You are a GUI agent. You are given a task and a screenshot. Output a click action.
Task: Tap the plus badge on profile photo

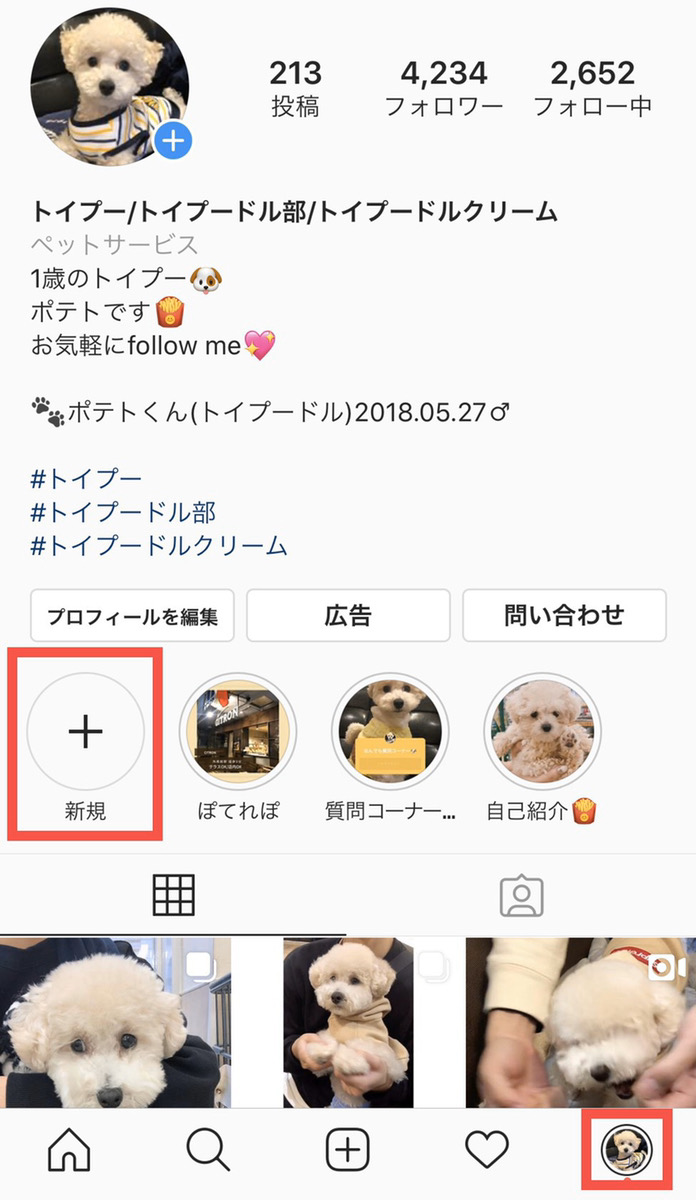pos(174,141)
